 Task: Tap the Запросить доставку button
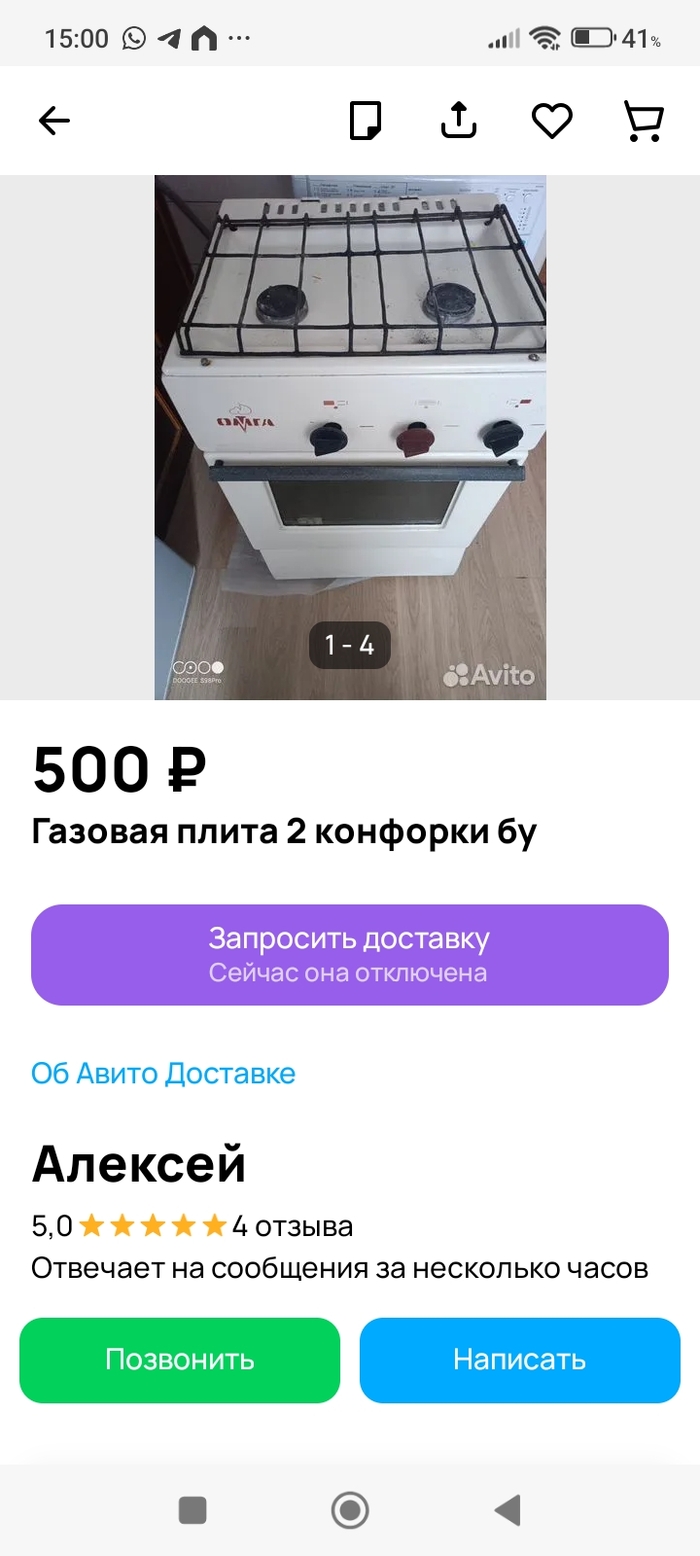[x=350, y=954]
